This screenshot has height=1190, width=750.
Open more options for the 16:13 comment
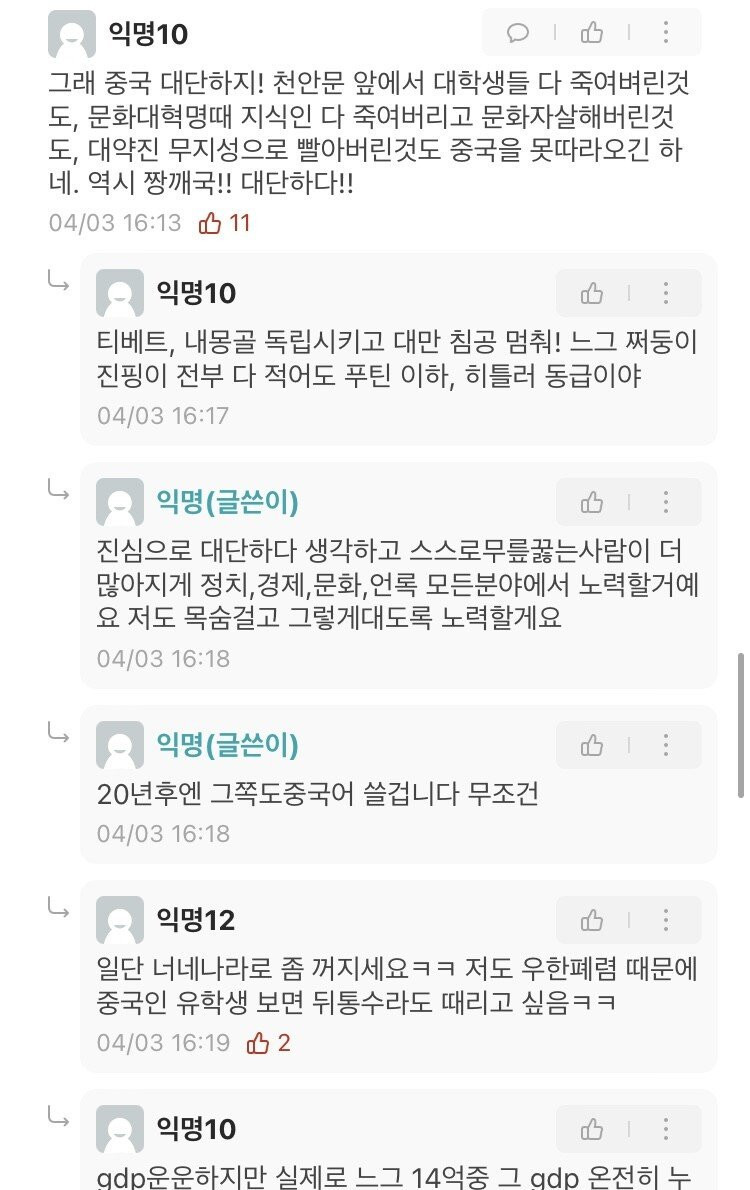tap(665, 33)
